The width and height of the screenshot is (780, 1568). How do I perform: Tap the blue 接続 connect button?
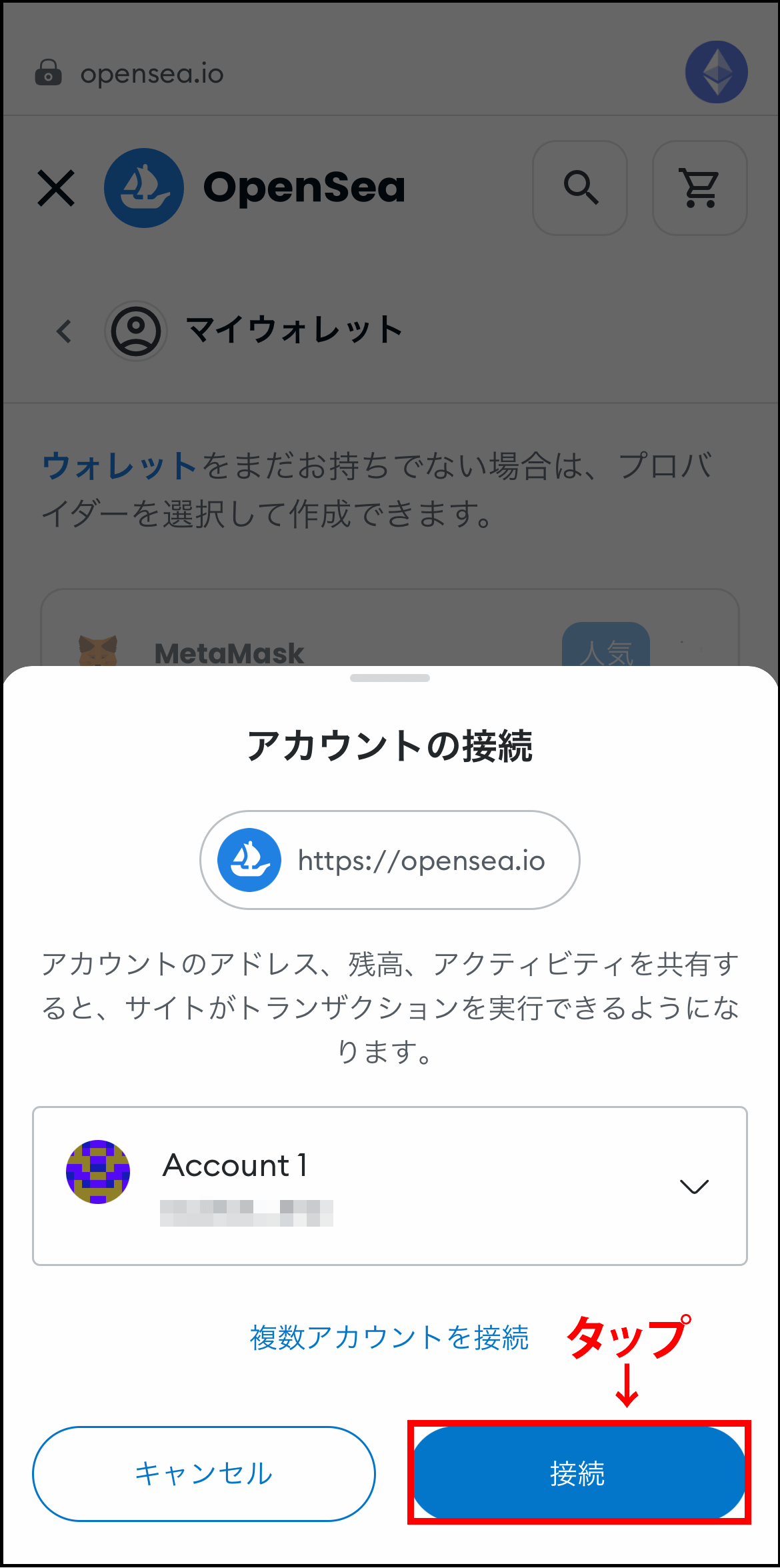pos(578,1473)
